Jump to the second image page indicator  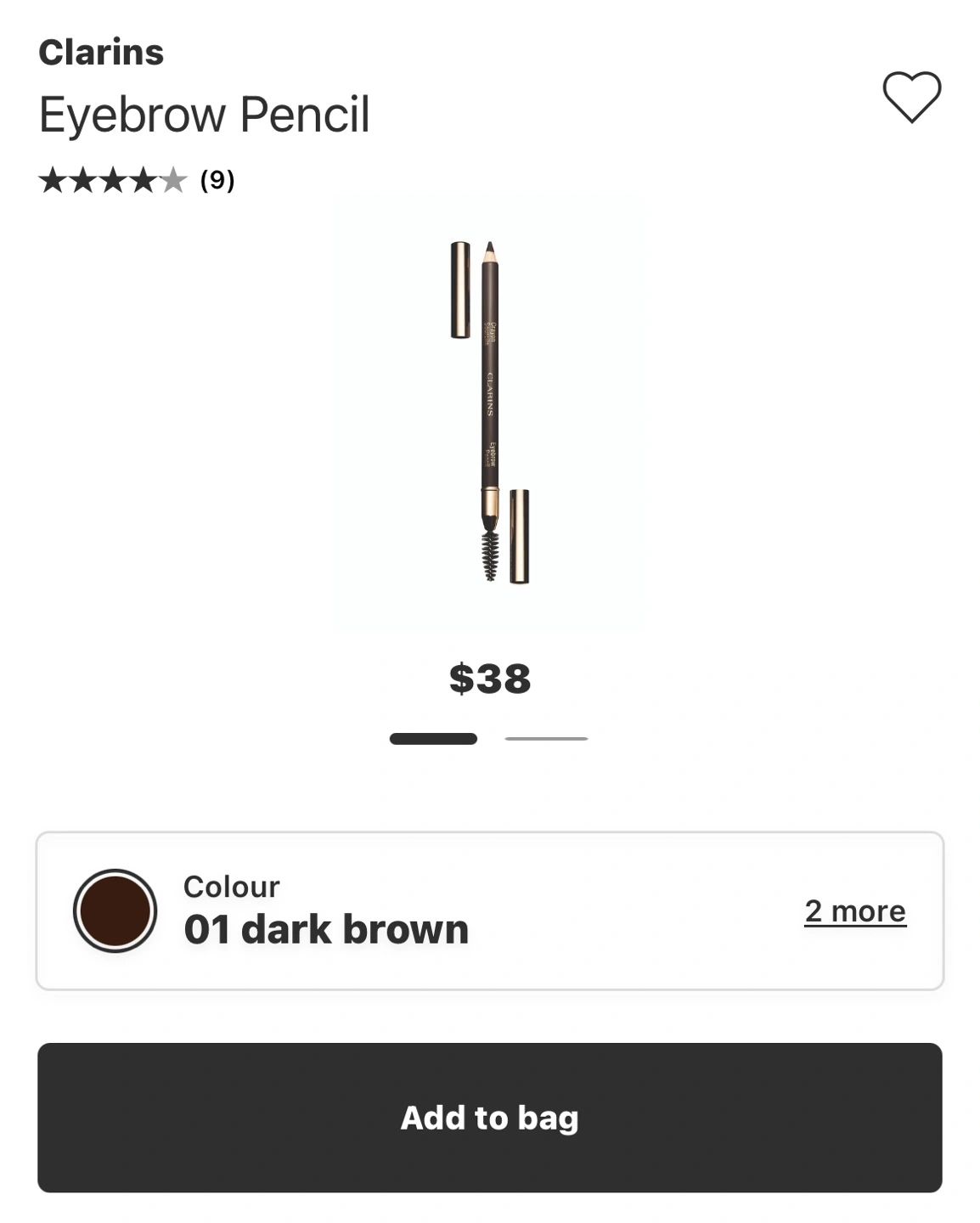(546, 739)
